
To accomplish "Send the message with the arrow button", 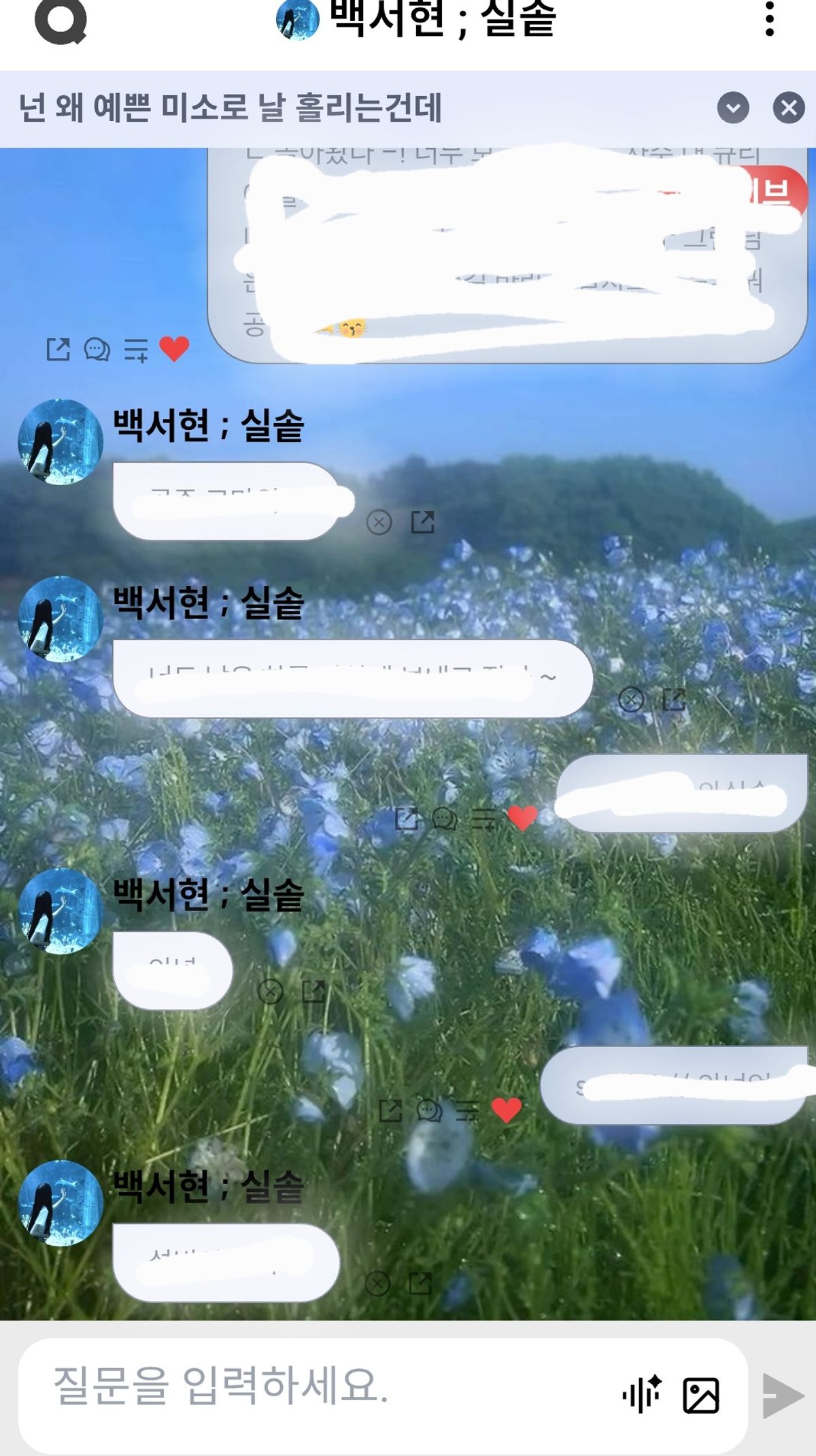I will [x=783, y=1396].
